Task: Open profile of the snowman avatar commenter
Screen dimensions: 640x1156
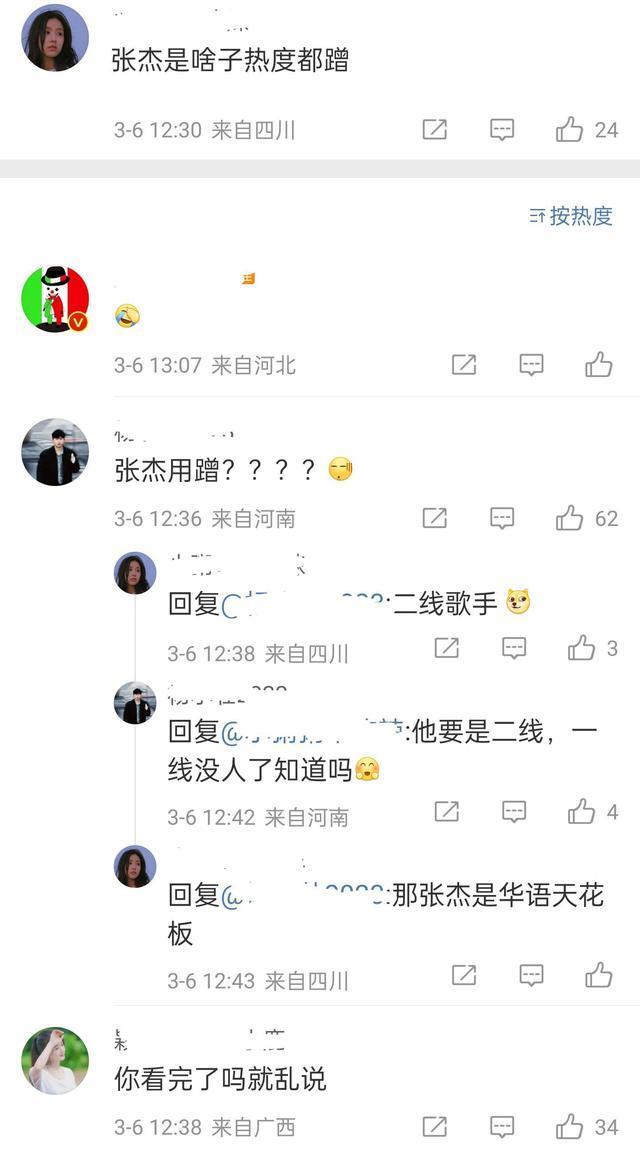Action: (55, 299)
